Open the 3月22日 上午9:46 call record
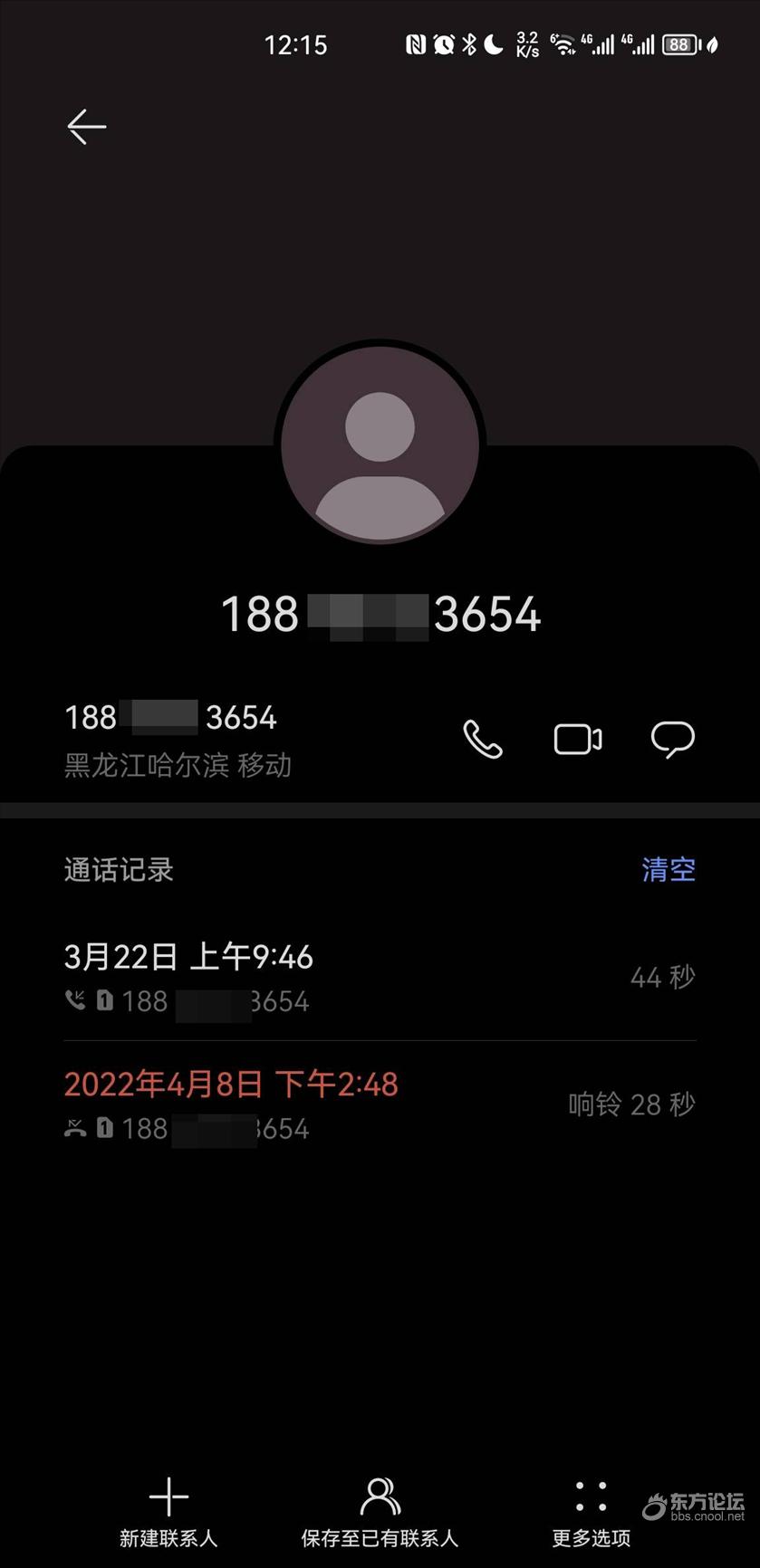Viewport: 760px width, 1568px height. [x=380, y=977]
